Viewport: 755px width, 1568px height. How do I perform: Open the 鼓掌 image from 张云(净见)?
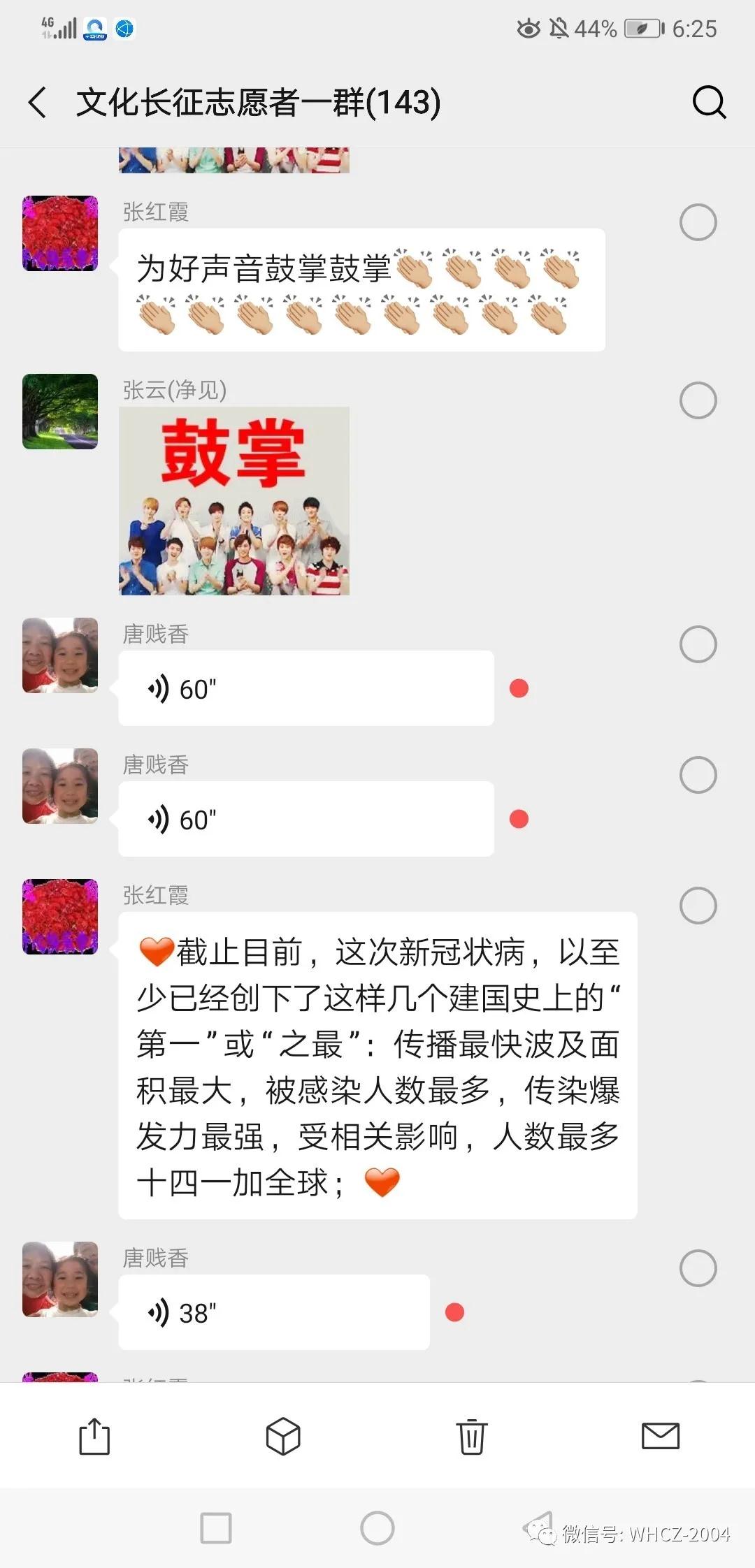[234, 501]
